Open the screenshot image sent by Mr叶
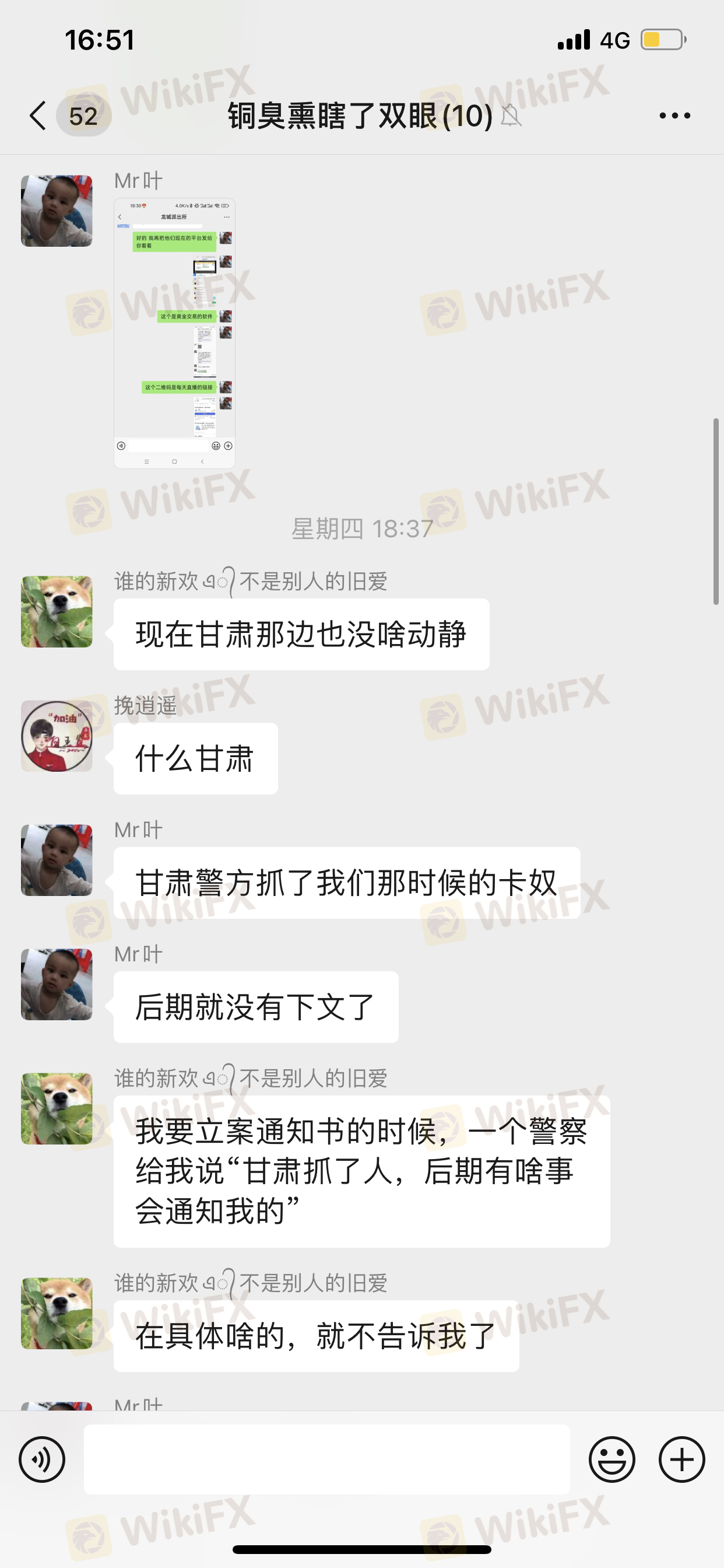The width and height of the screenshot is (724, 1568). click(175, 333)
